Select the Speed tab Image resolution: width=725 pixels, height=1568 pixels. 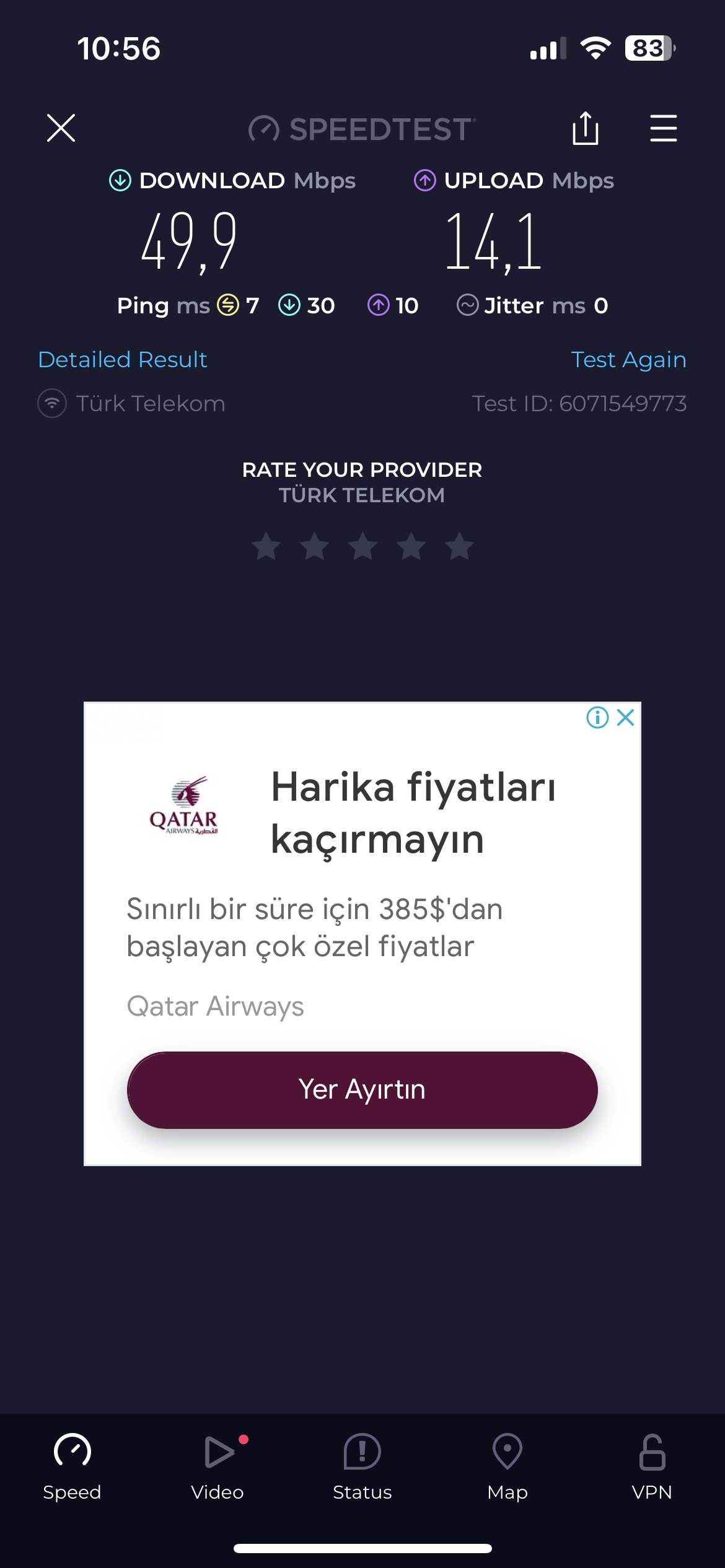click(x=72, y=1467)
